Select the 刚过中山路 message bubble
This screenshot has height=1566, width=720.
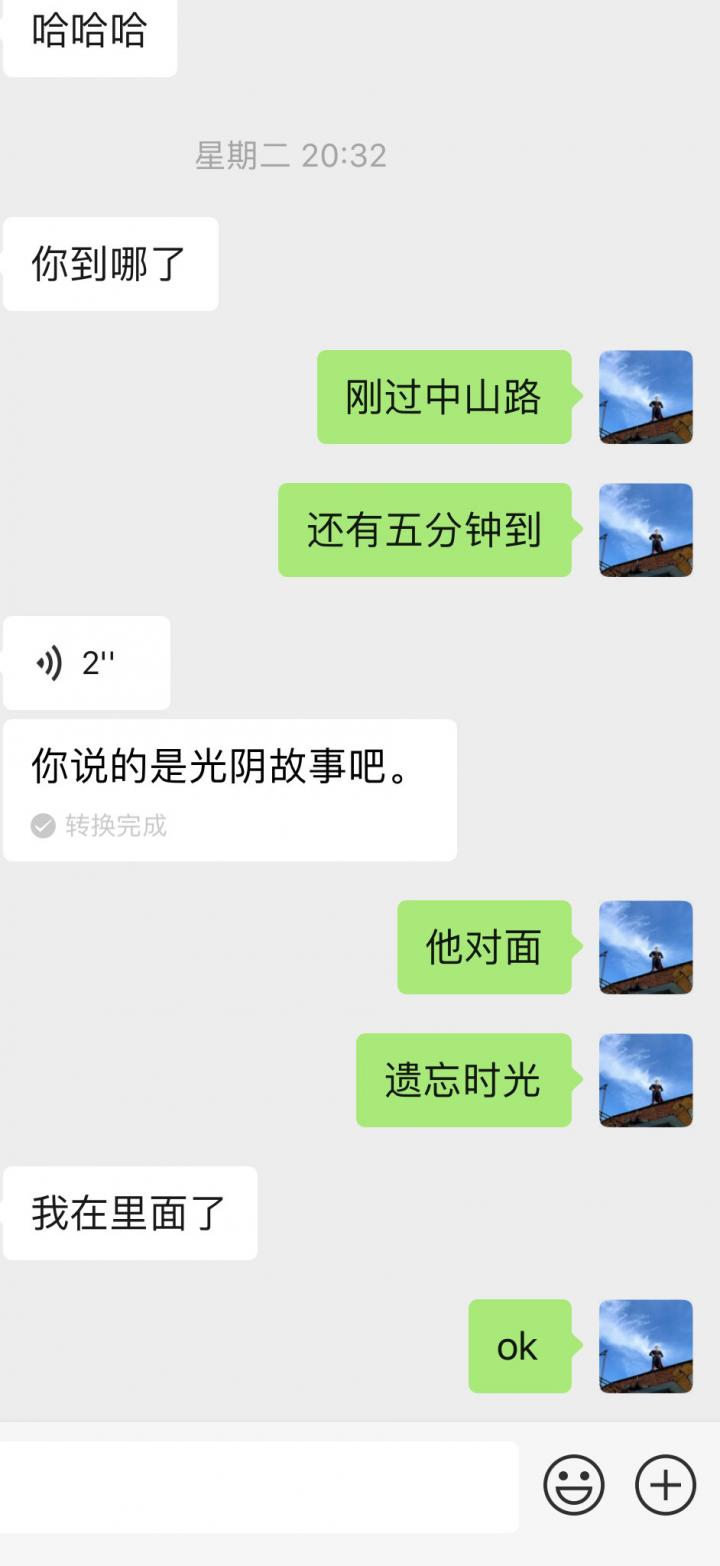tap(444, 397)
